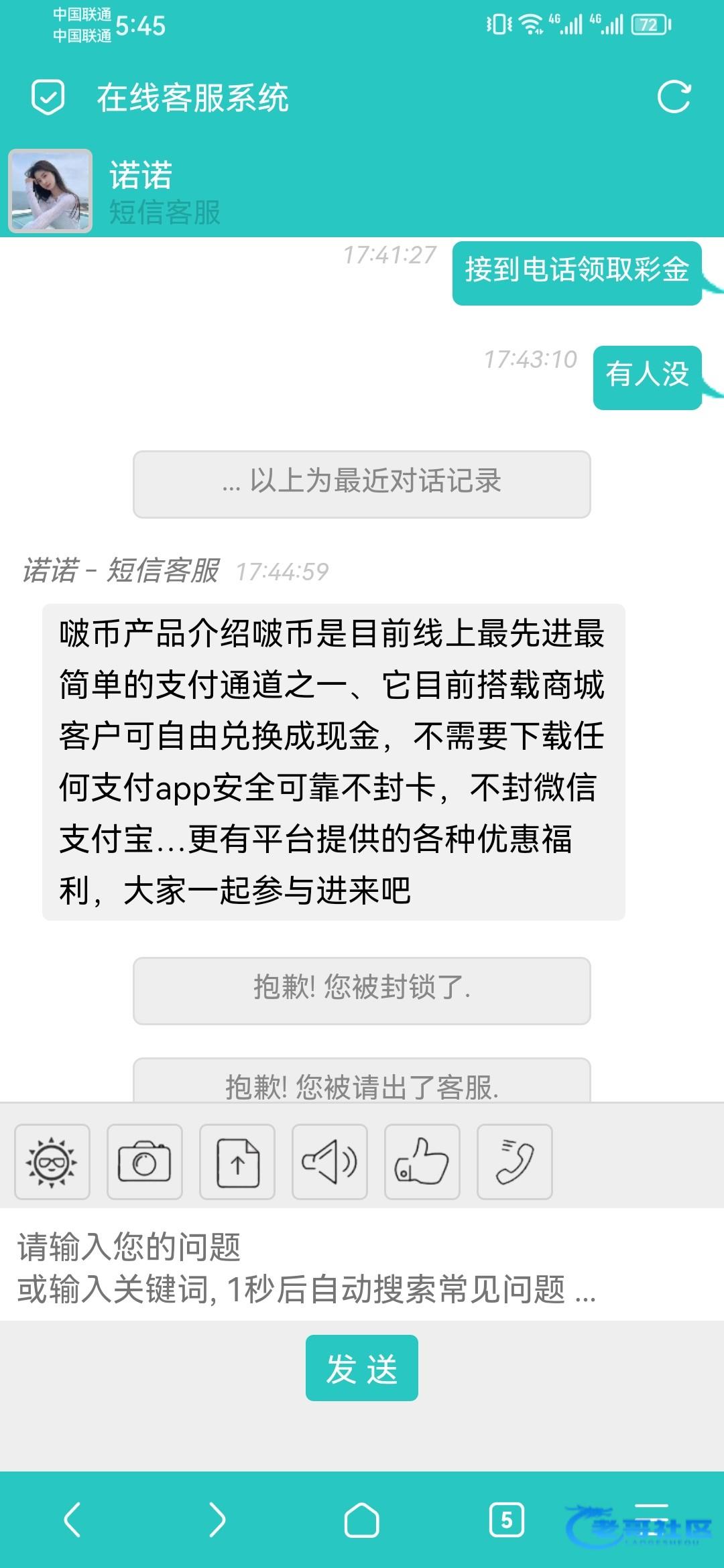Open the emoji picker
The height and width of the screenshot is (1568, 724).
pyautogui.click(x=52, y=1161)
